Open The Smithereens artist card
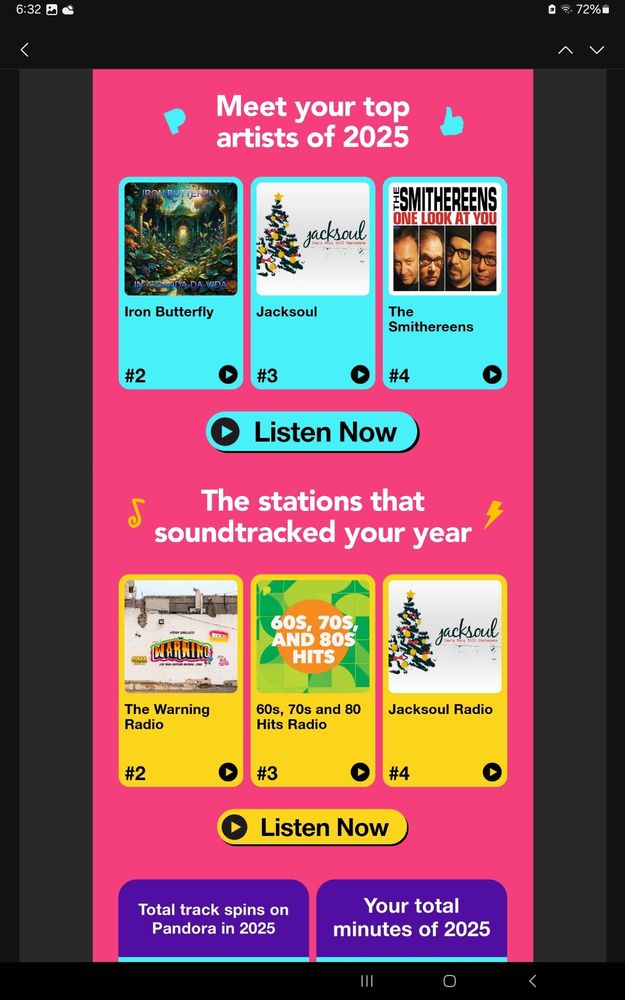625x1000 pixels. [x=445, y=283]
